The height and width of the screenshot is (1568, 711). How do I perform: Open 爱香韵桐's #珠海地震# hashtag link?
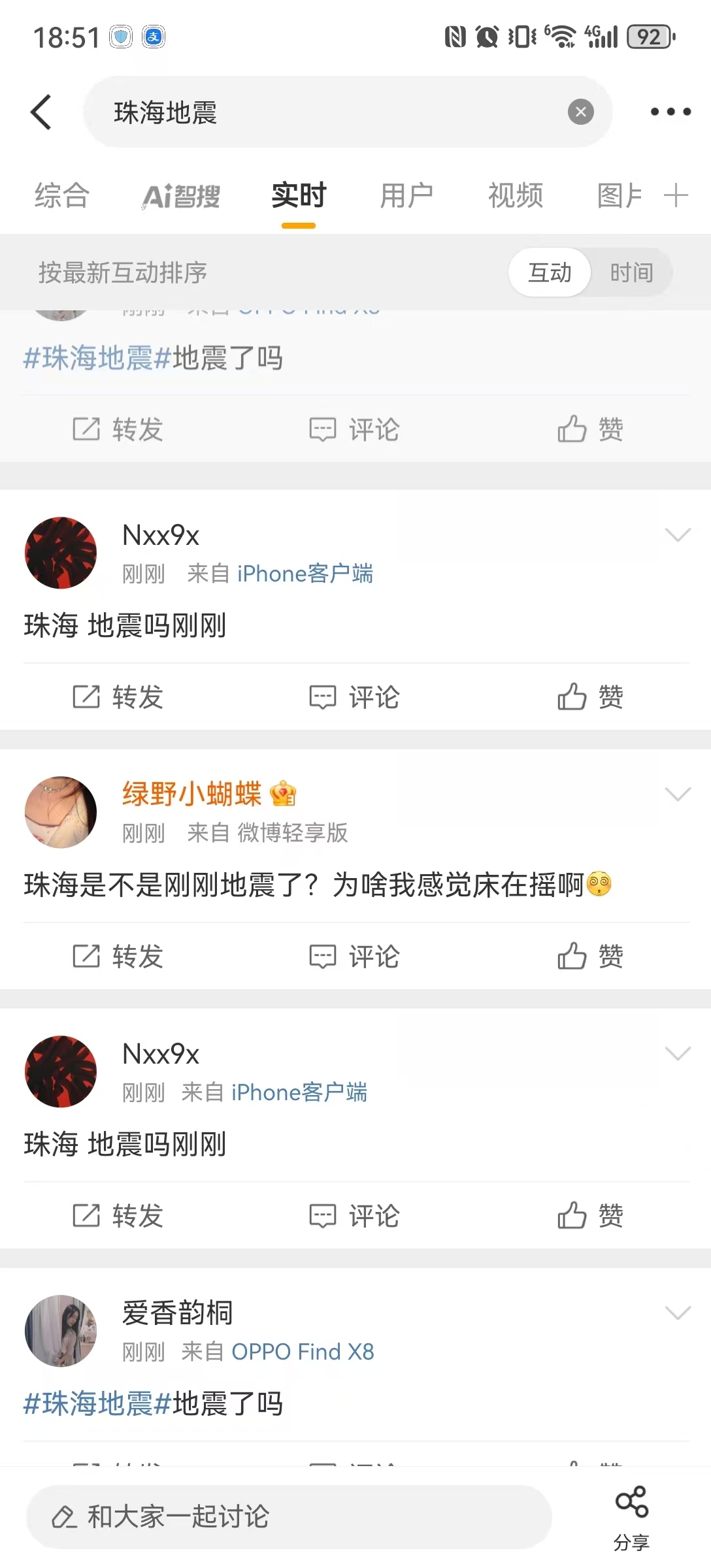[97, 1403]
